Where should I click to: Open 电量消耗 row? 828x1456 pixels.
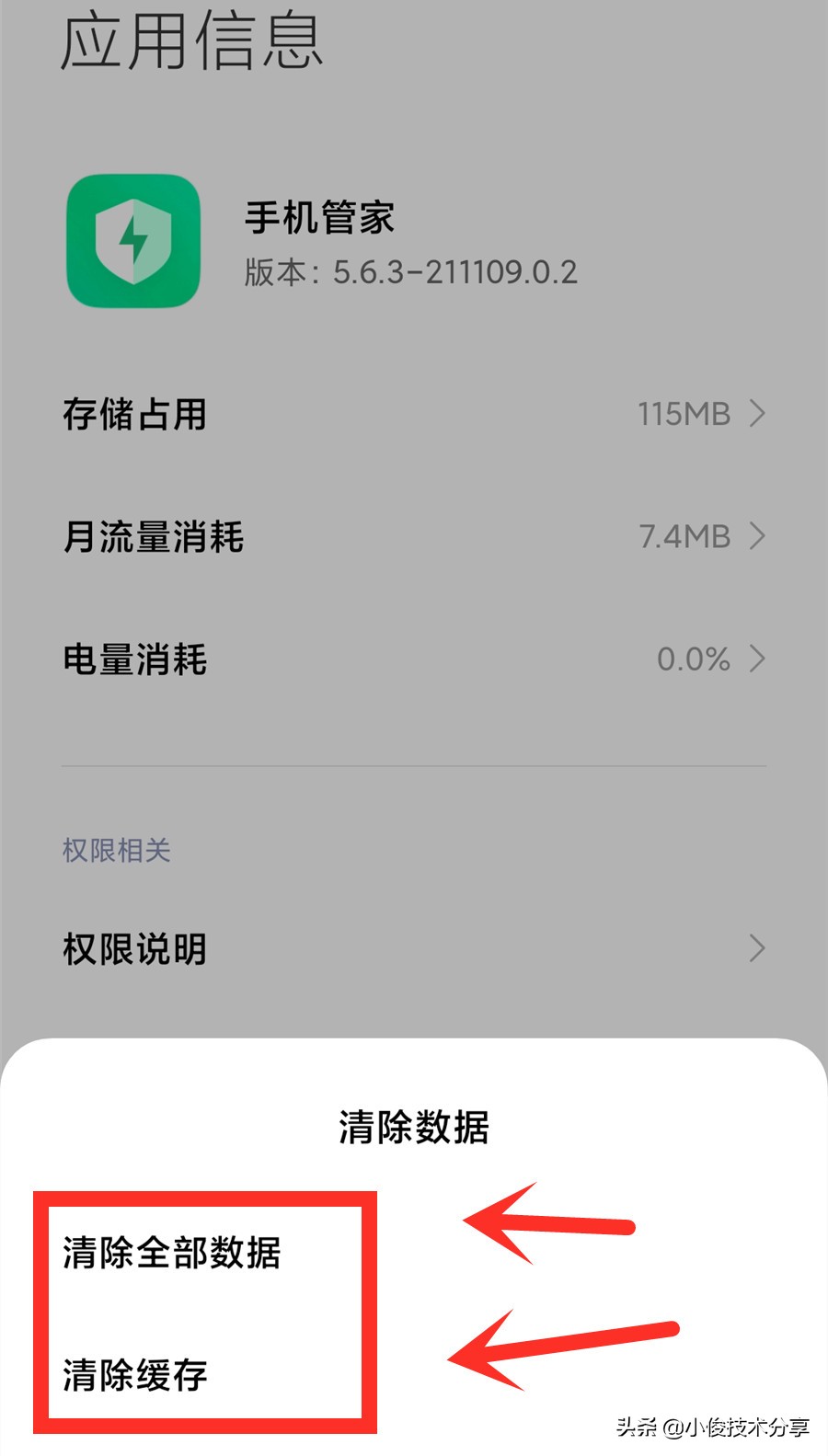point(414,659)
